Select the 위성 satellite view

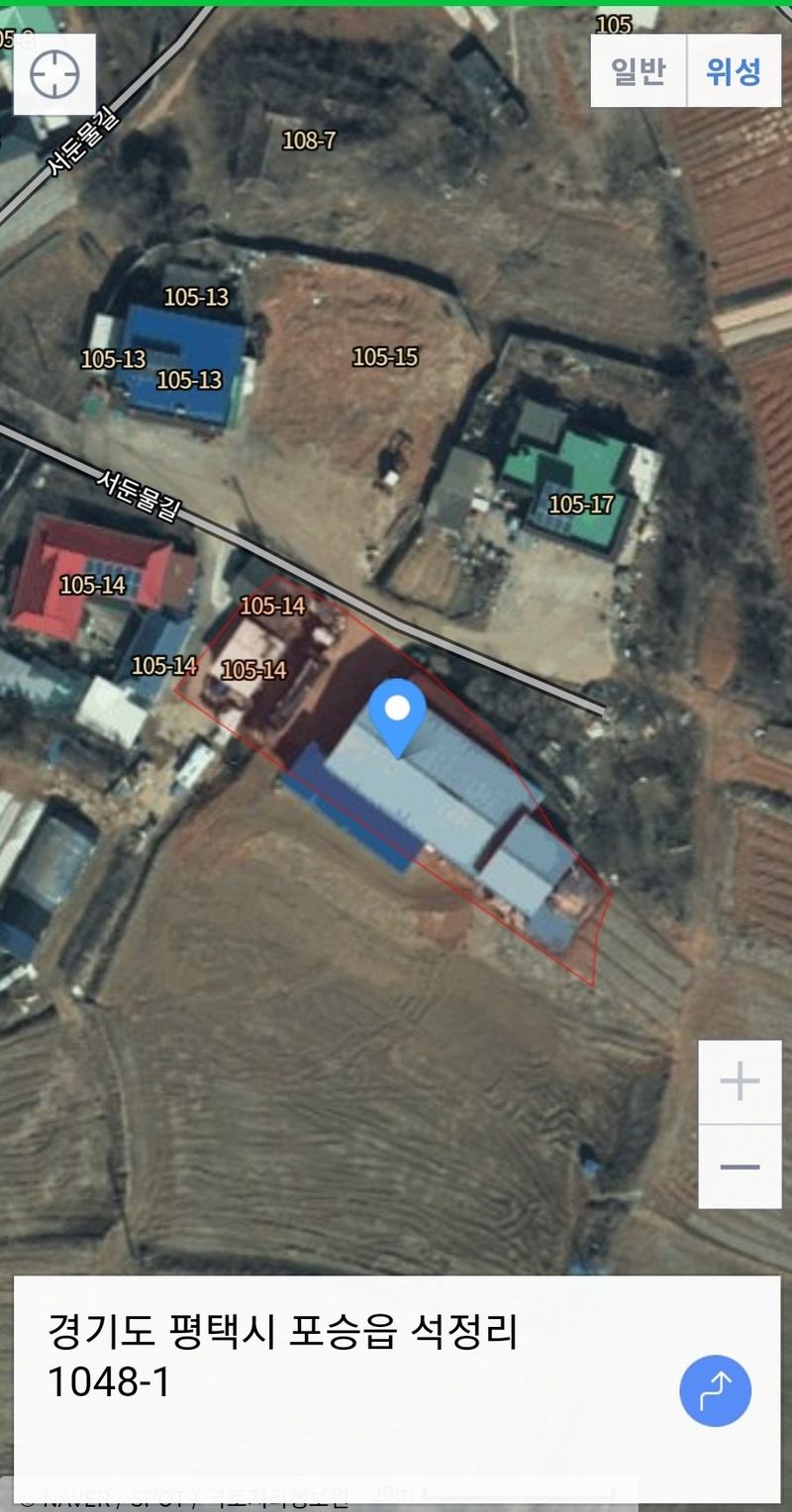click(x=734, y=71)
